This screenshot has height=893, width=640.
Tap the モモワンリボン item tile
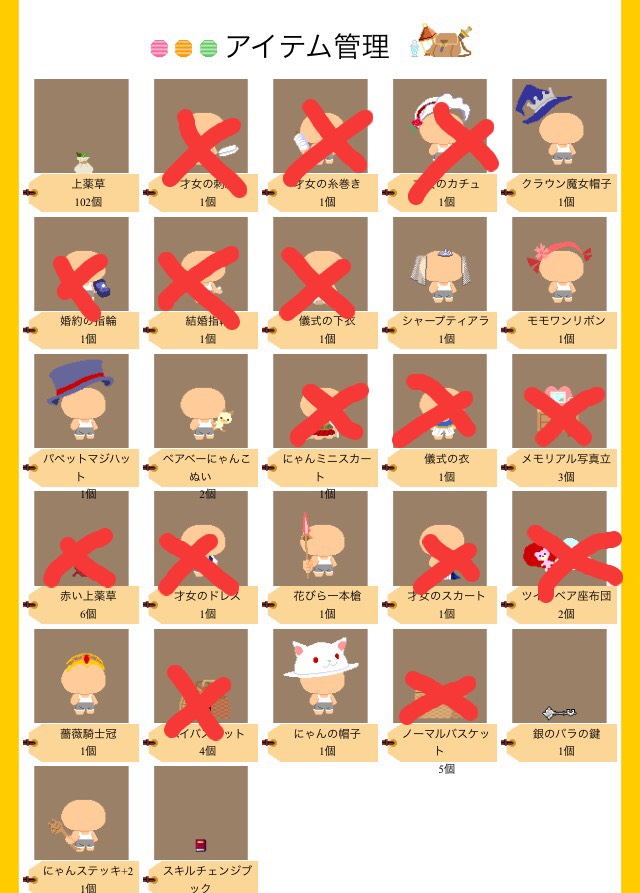[559, 265]
